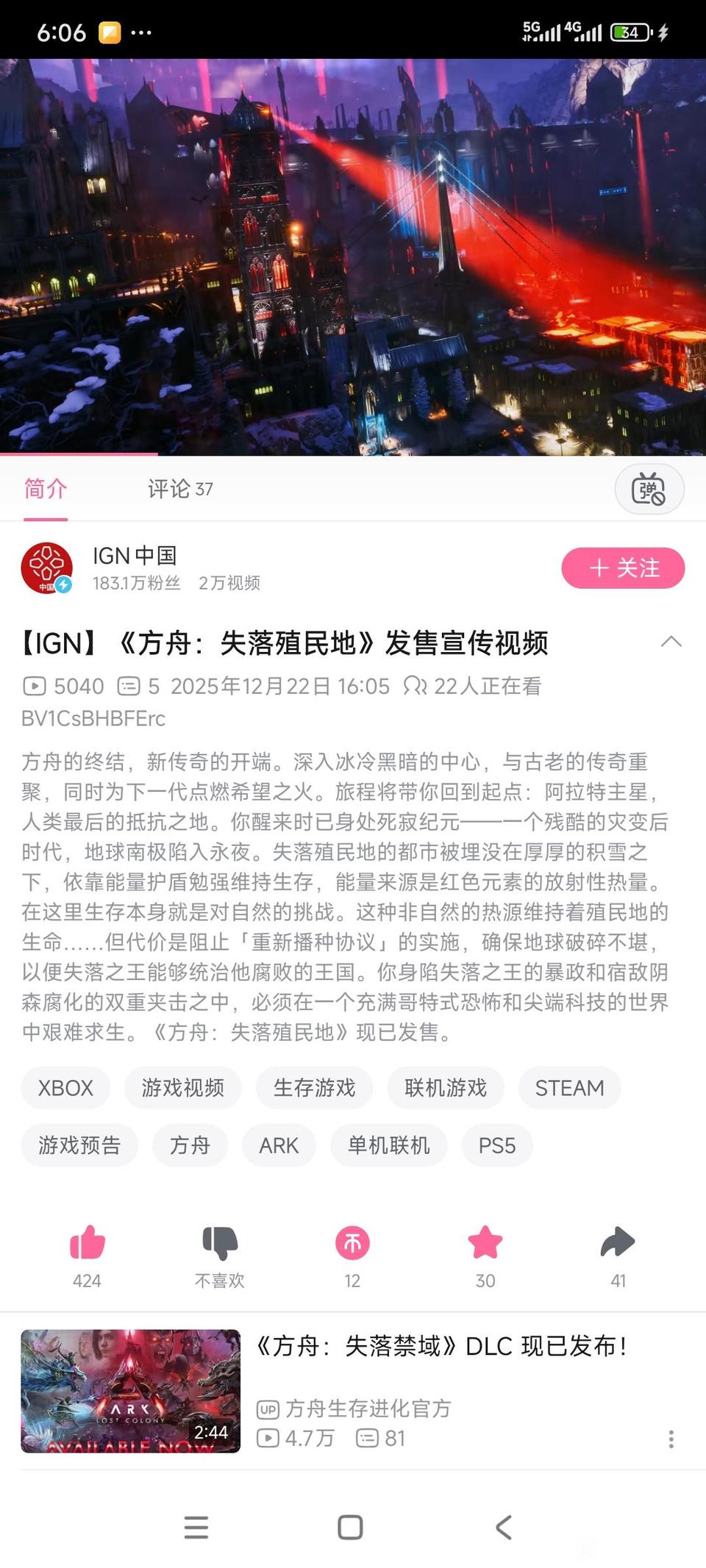Collapse the video description chevron
The height and width of the screenshot is (1568, 706).
click(x=671, y=642)
